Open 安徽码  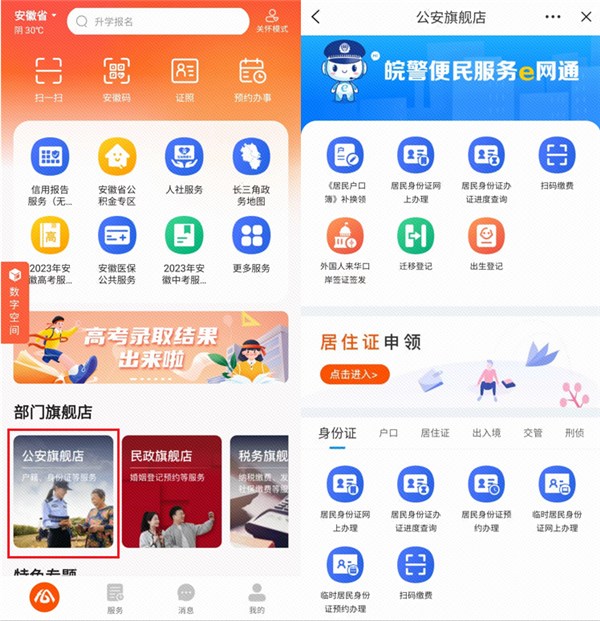click(117, 78)
